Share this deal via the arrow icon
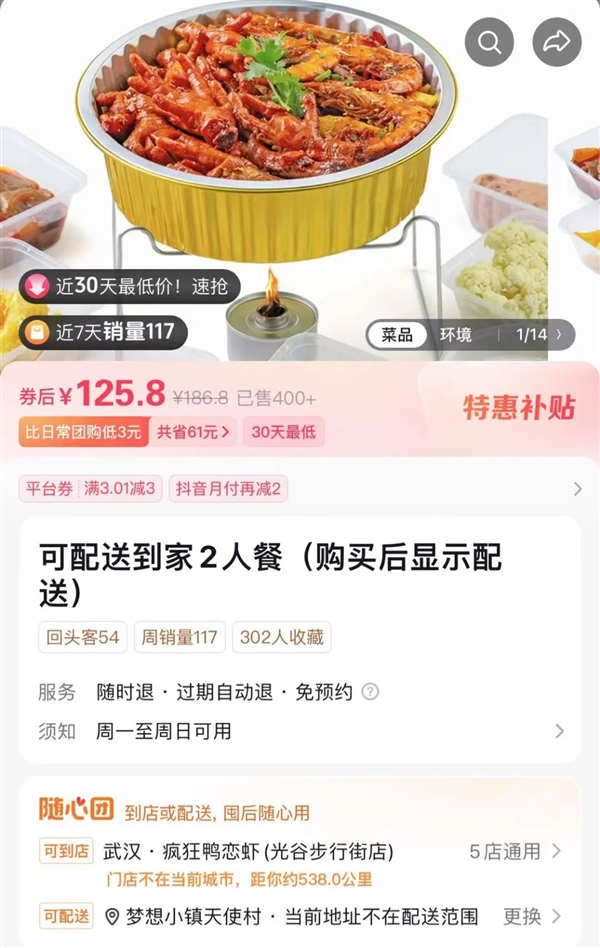 click(x=555, y=42)
